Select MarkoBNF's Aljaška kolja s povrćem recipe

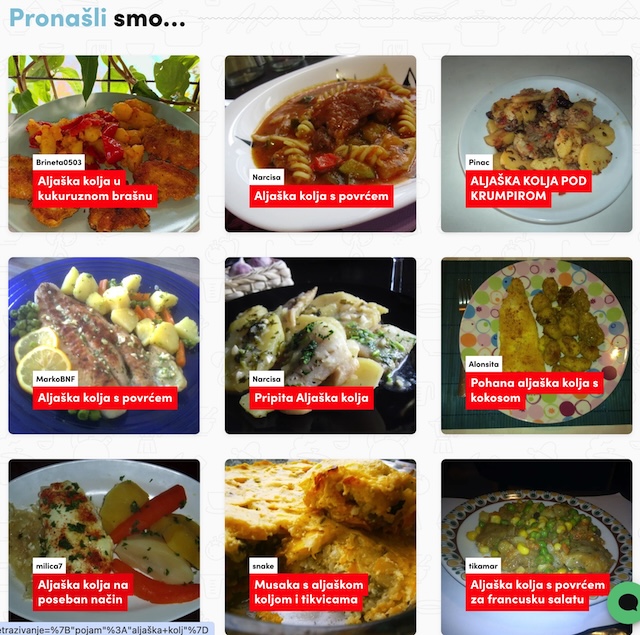coord(103,345)
